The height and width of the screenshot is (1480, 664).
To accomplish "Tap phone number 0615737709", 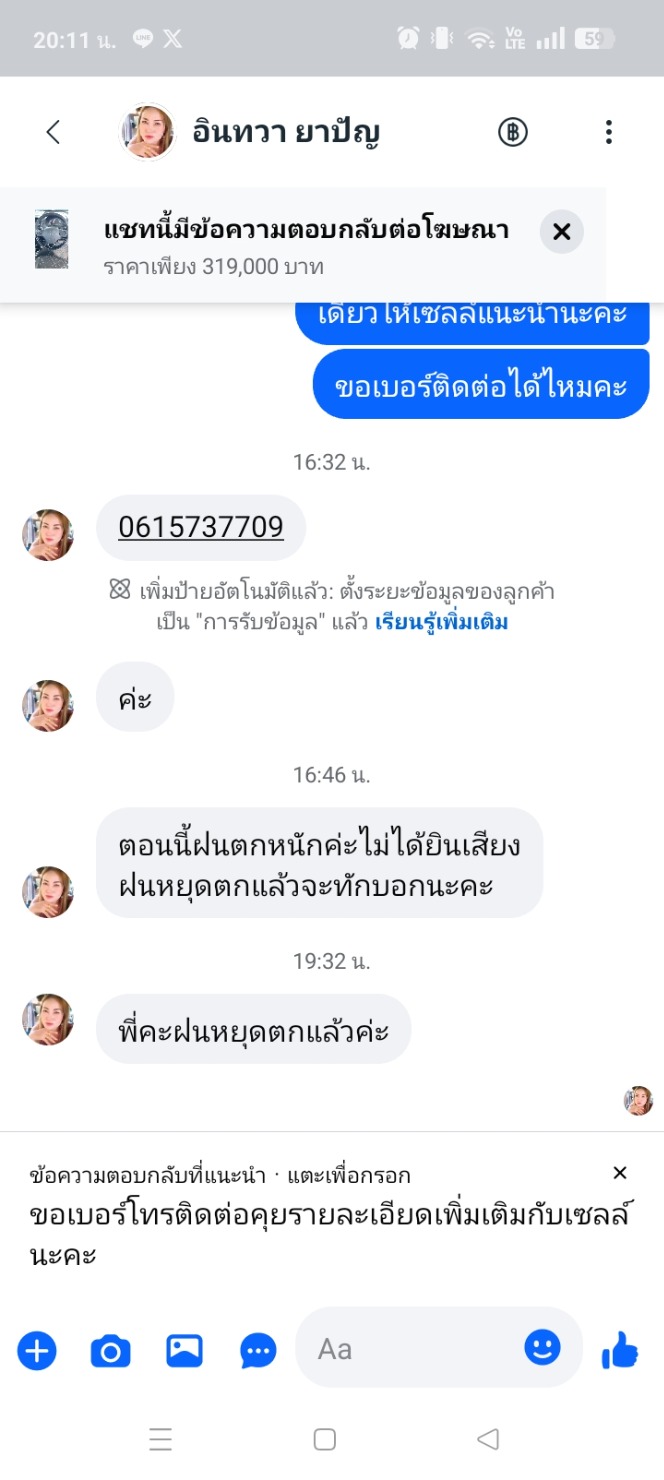I will pos(201,527).
